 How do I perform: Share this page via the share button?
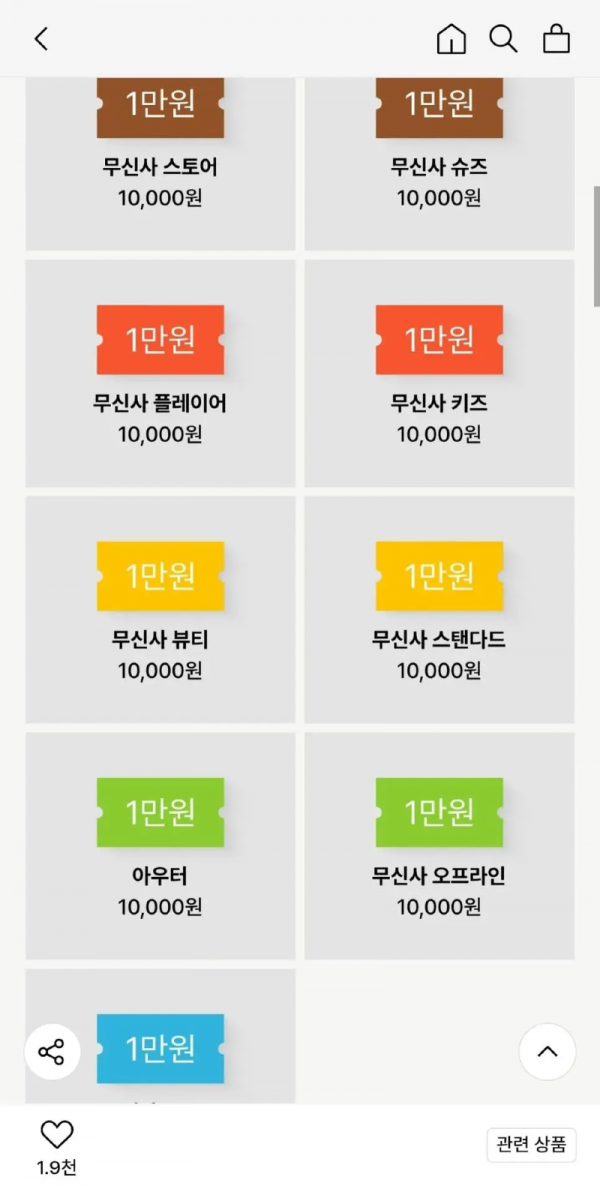52,1052
